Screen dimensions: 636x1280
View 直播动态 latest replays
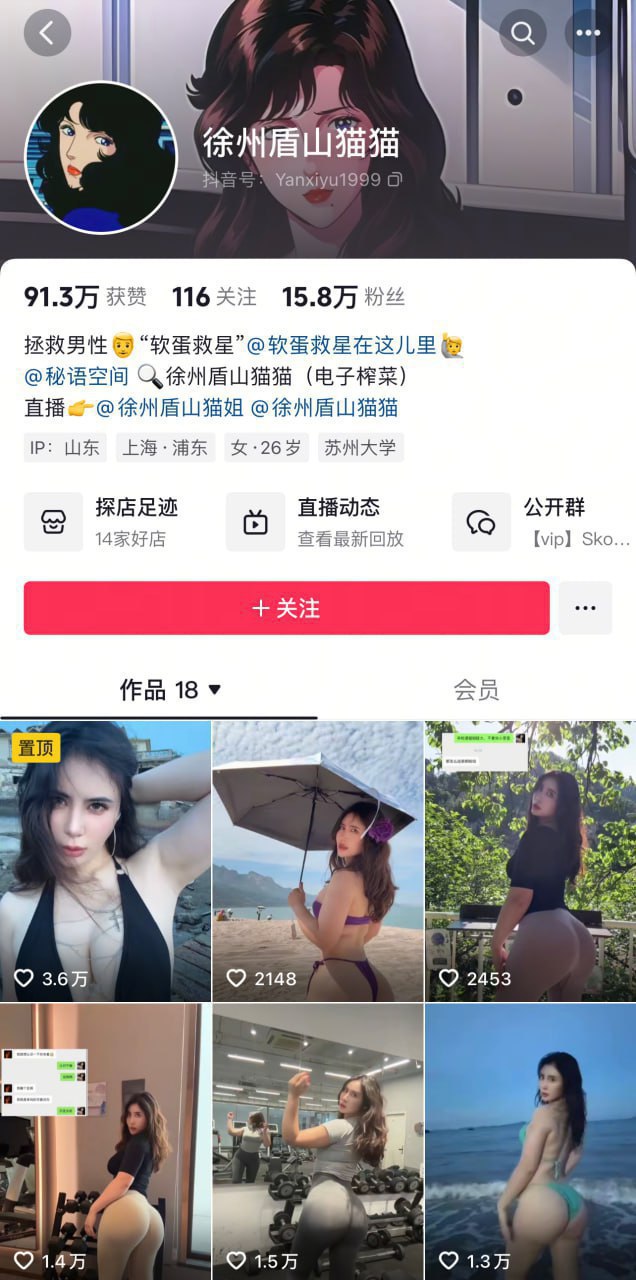tap(316, 521)
